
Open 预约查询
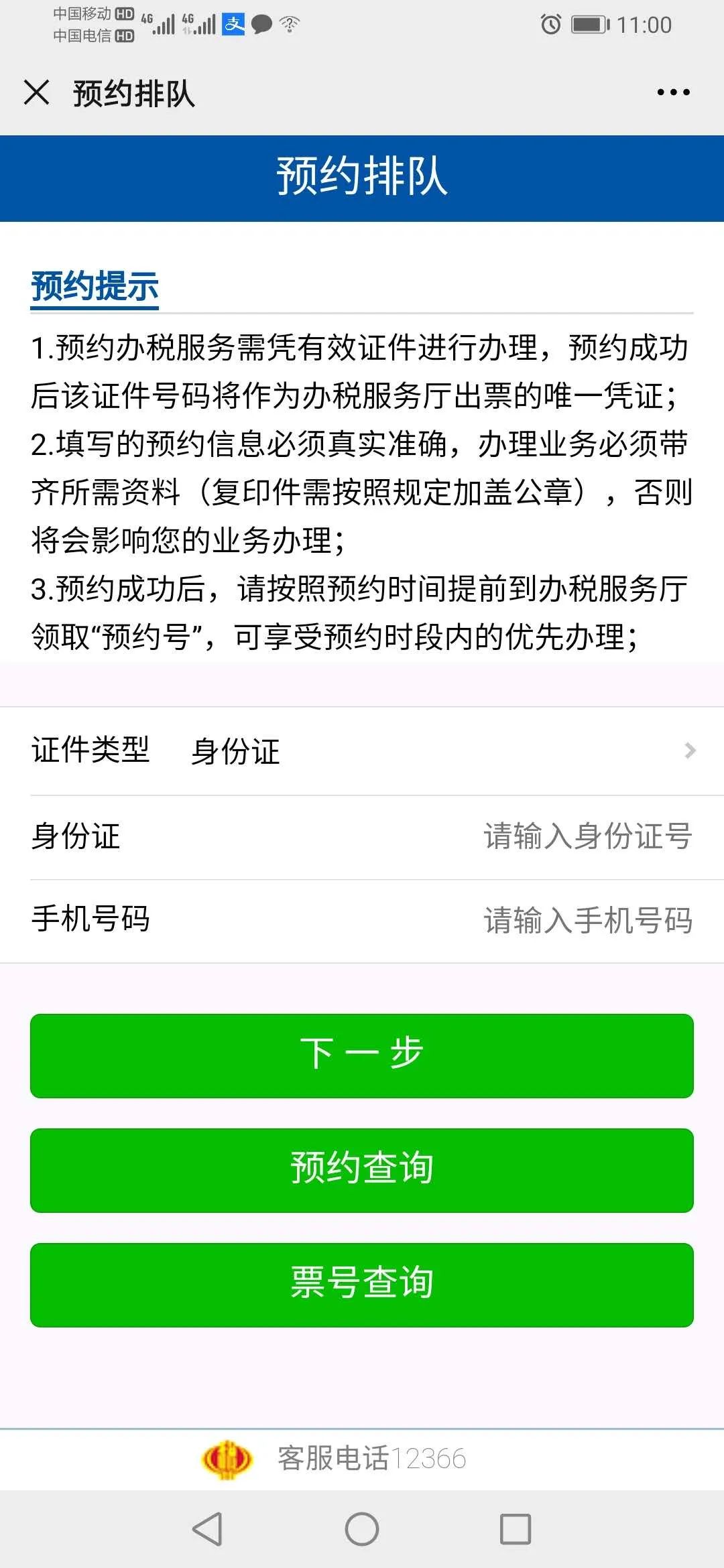[x=362, y=1170]
